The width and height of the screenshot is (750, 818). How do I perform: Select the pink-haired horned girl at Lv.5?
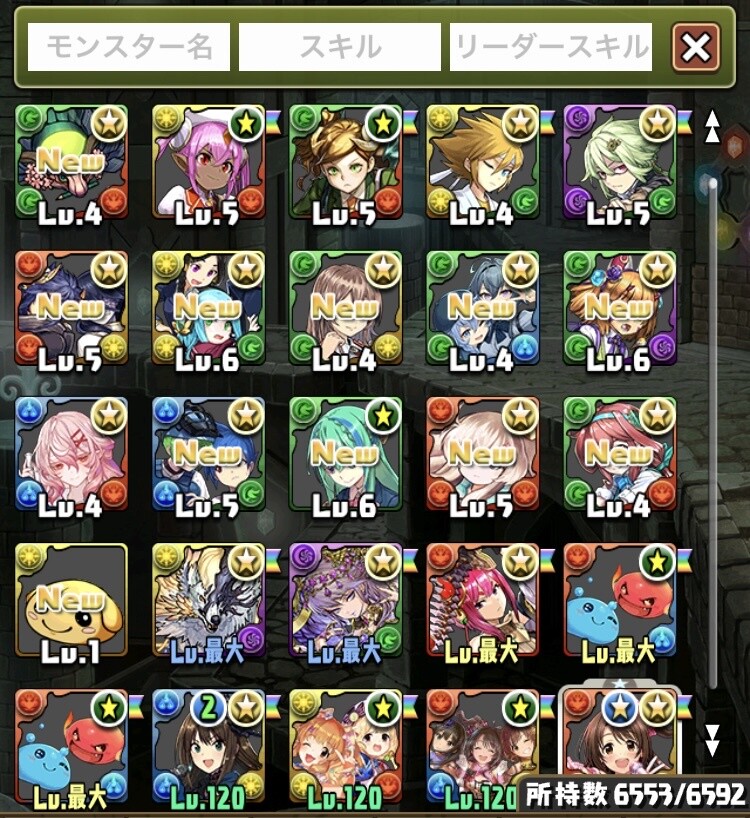click(209, 162)
